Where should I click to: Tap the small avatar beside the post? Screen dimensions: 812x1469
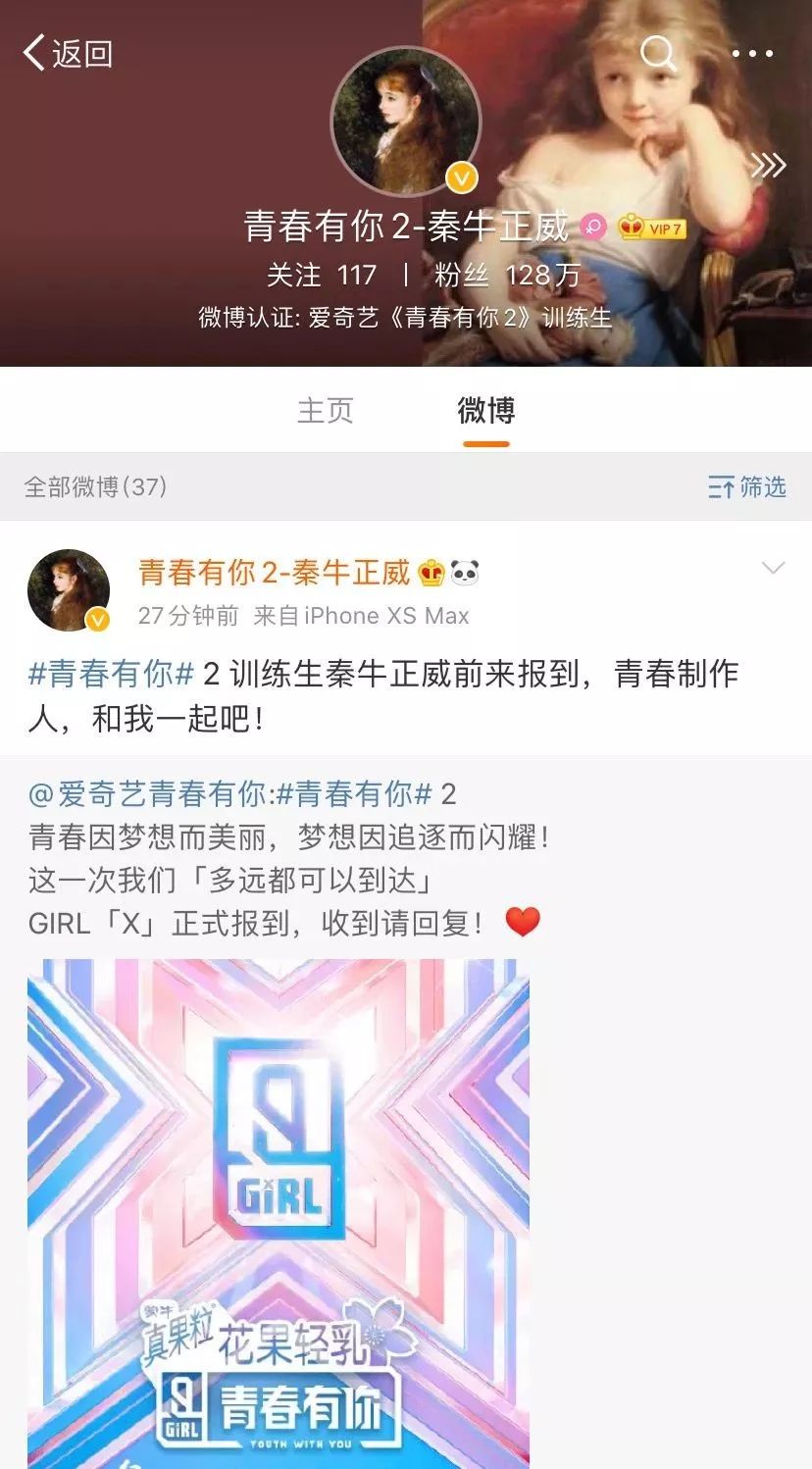coord(68,589)
